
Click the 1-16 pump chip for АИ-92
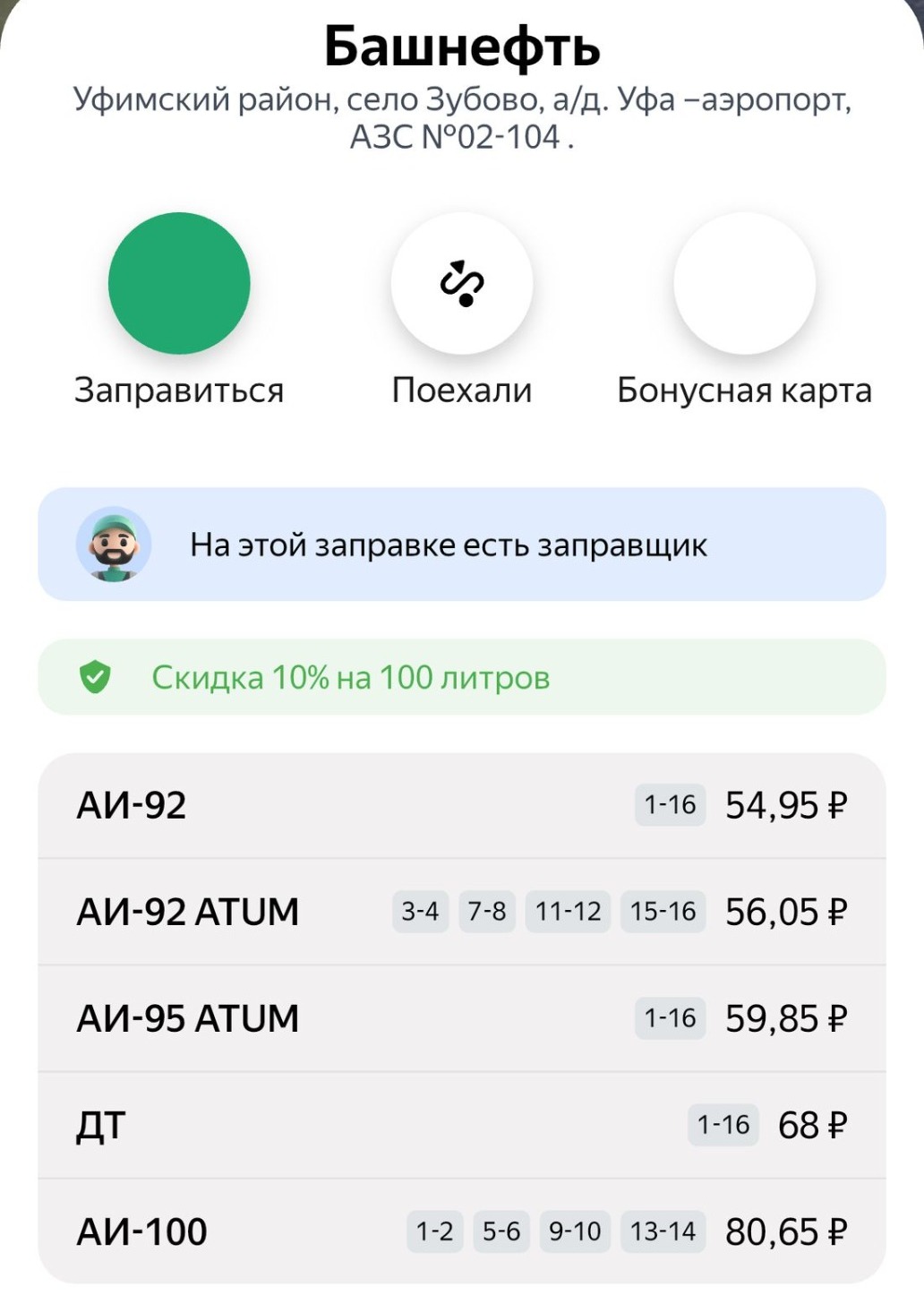coord(670,804)
